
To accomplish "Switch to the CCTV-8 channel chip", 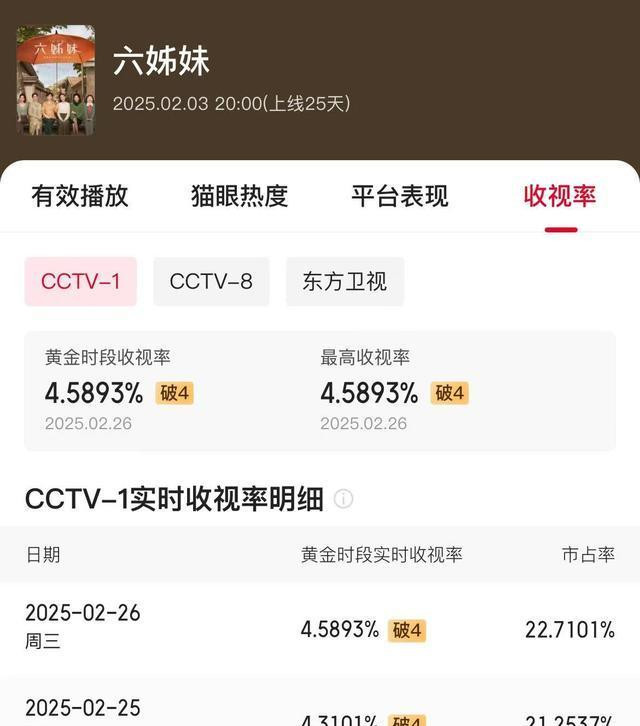I will [x=211, y=282].
